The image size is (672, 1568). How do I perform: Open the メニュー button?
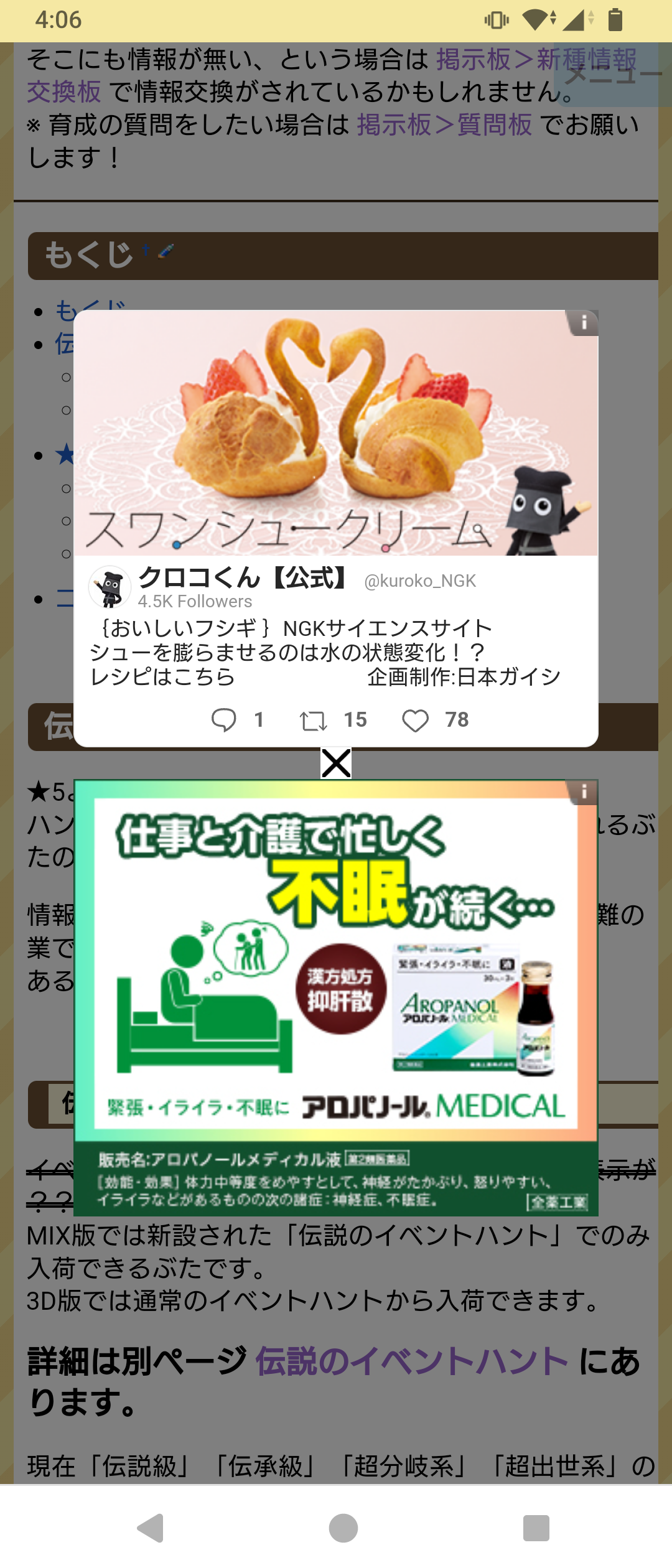tap(612, 75)
